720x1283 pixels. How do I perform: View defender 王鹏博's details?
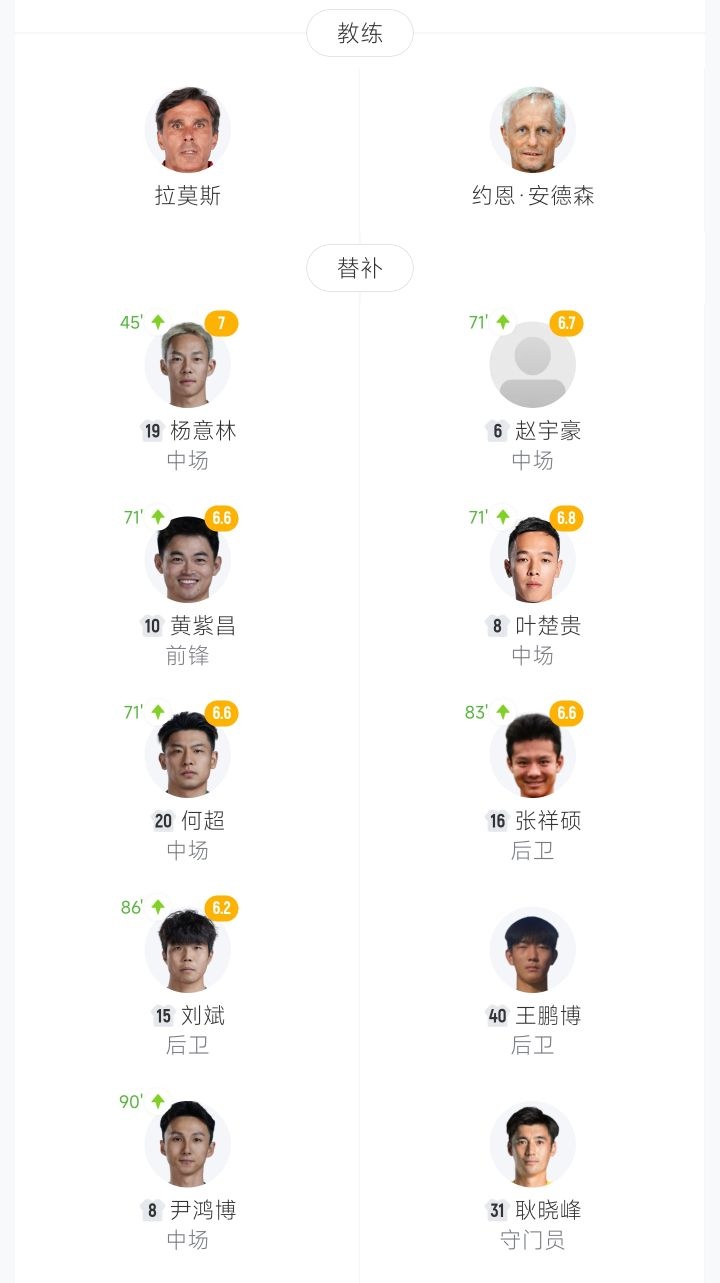pyautogui.click(x=533, y=950)
